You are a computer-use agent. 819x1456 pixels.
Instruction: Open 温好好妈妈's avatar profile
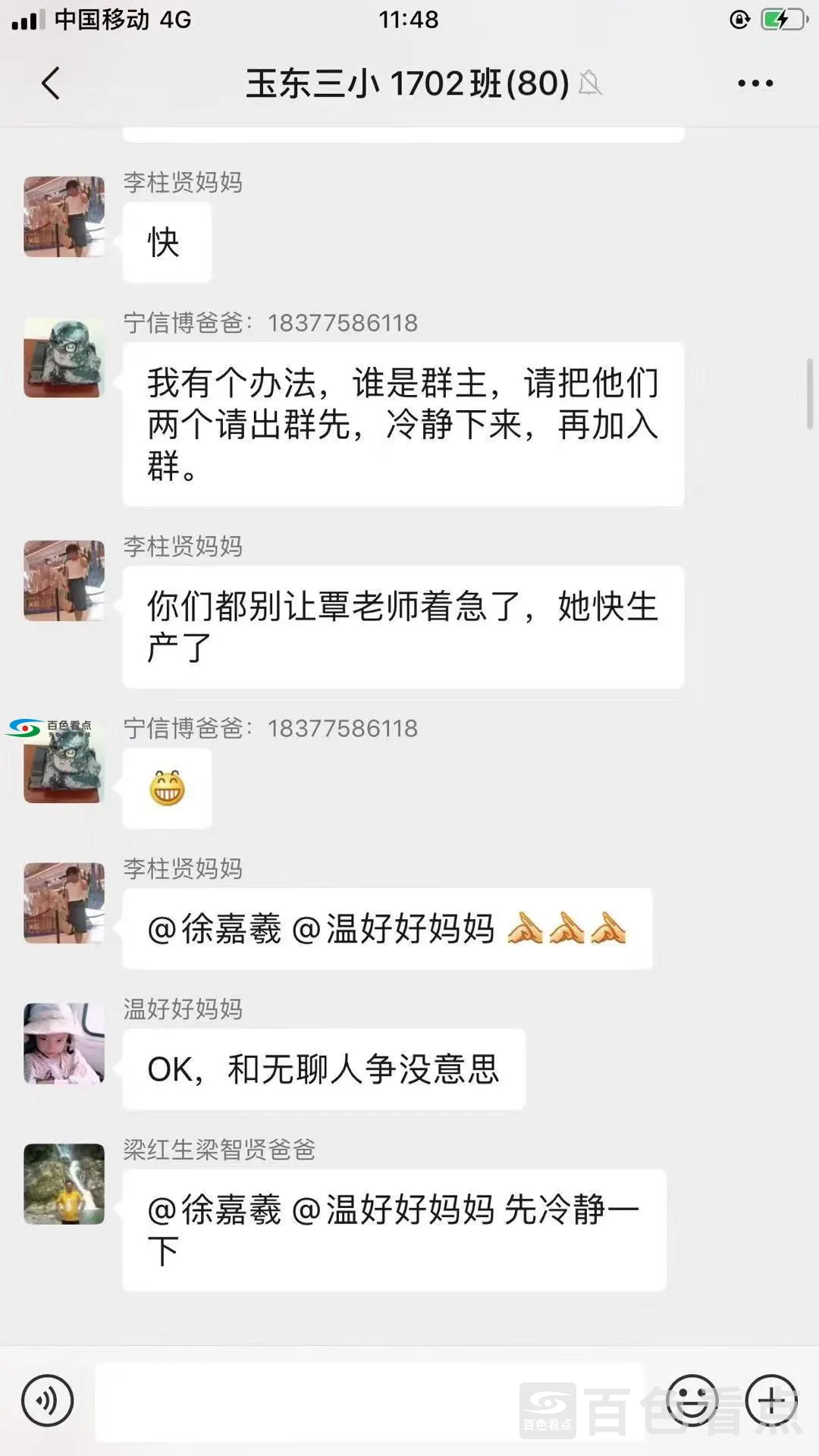64,1043
